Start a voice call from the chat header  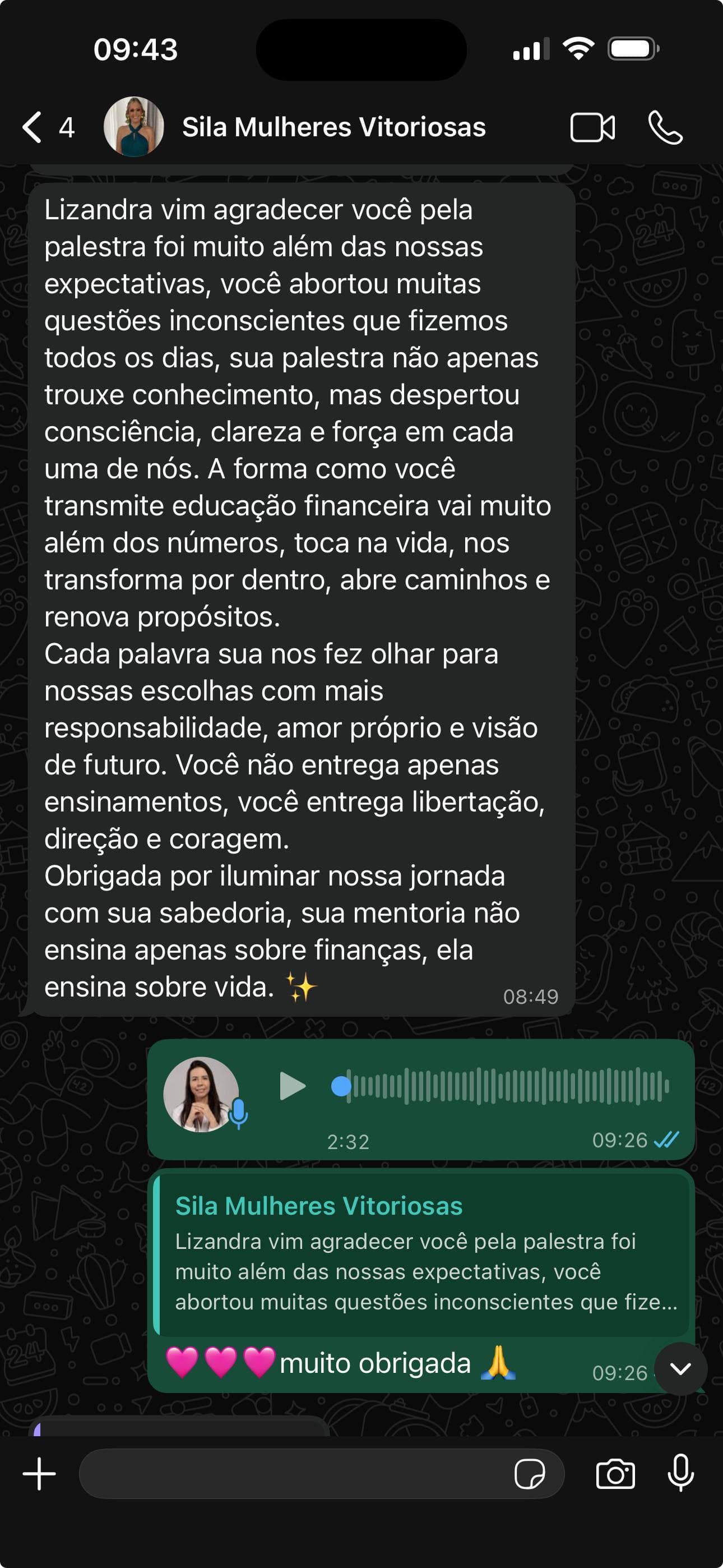point(664,128)
